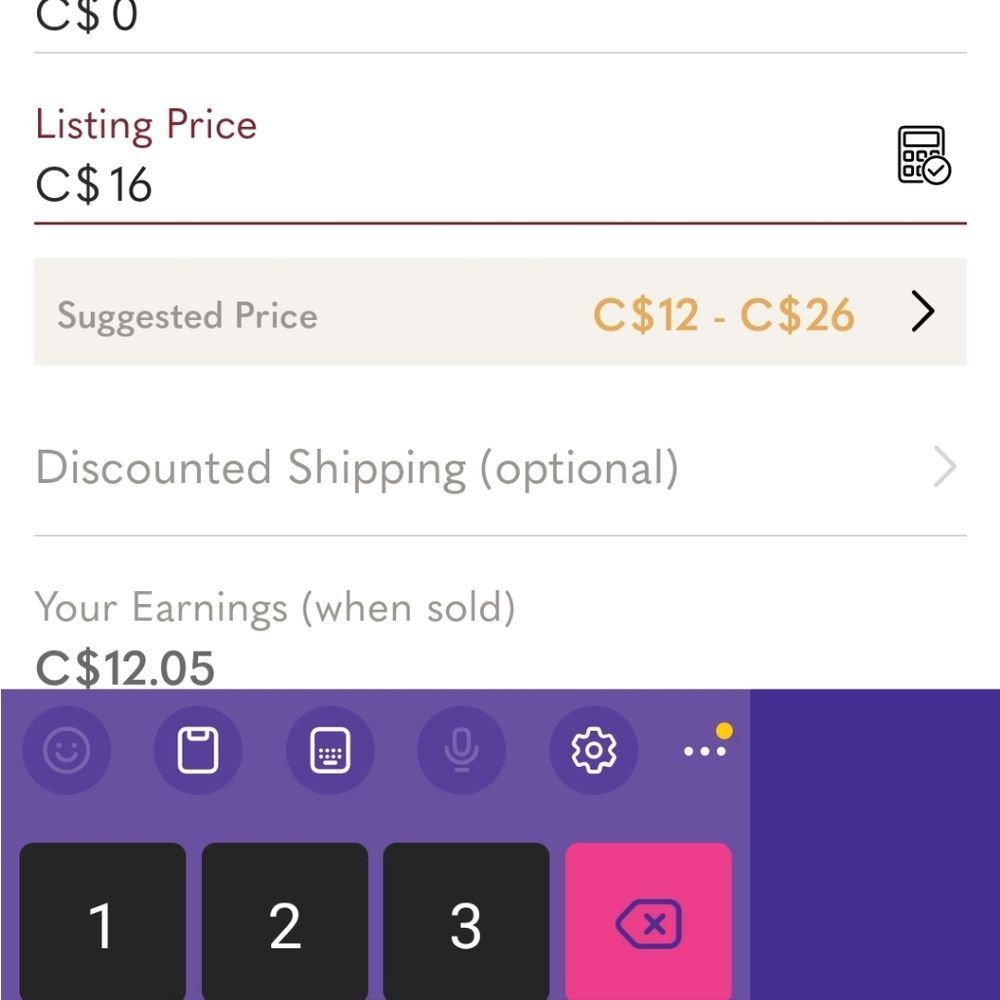1000x1000 pixels.
Task: Type the digit 1 key
Action: [102, 924]
